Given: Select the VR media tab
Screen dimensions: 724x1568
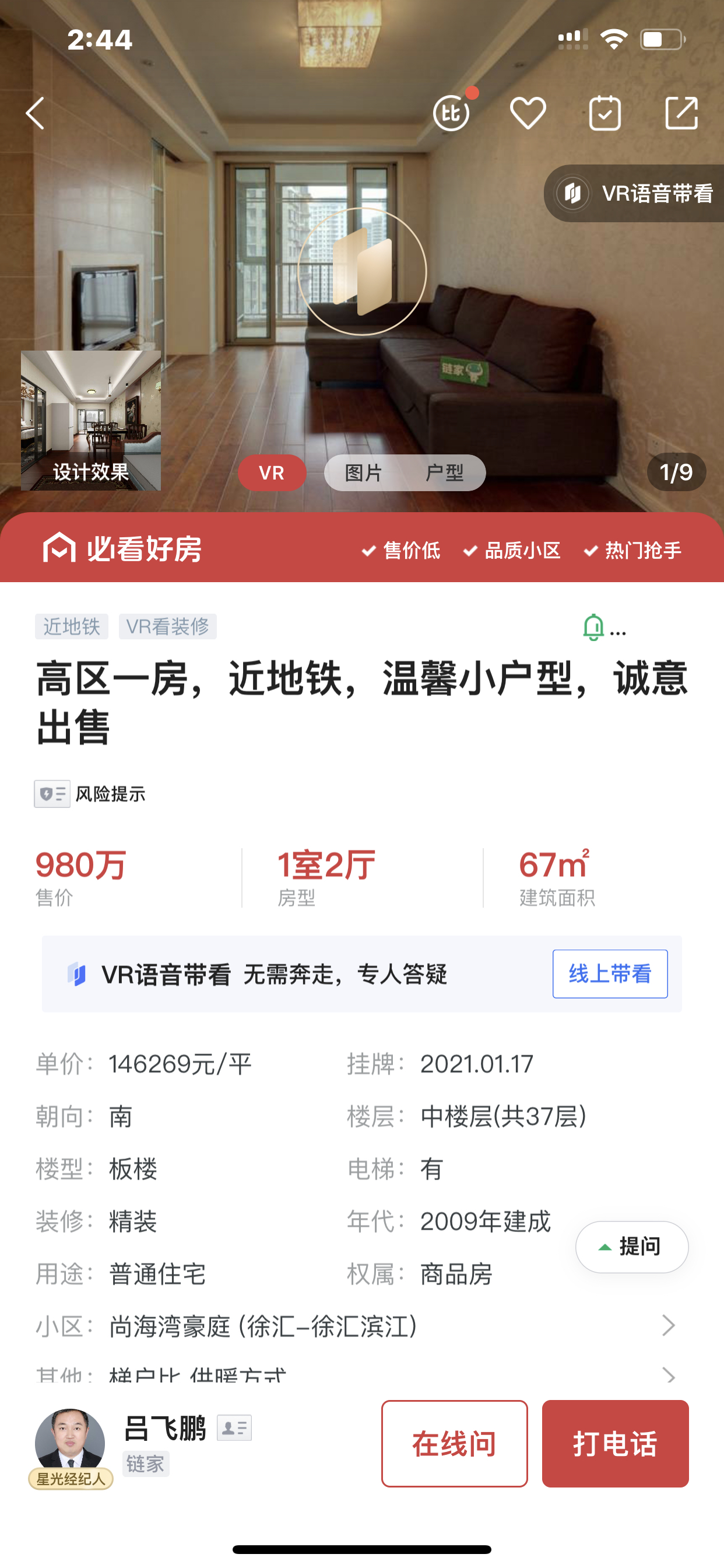Looking at the screenshot, I should pyautogui.click(x=272, y=473).
